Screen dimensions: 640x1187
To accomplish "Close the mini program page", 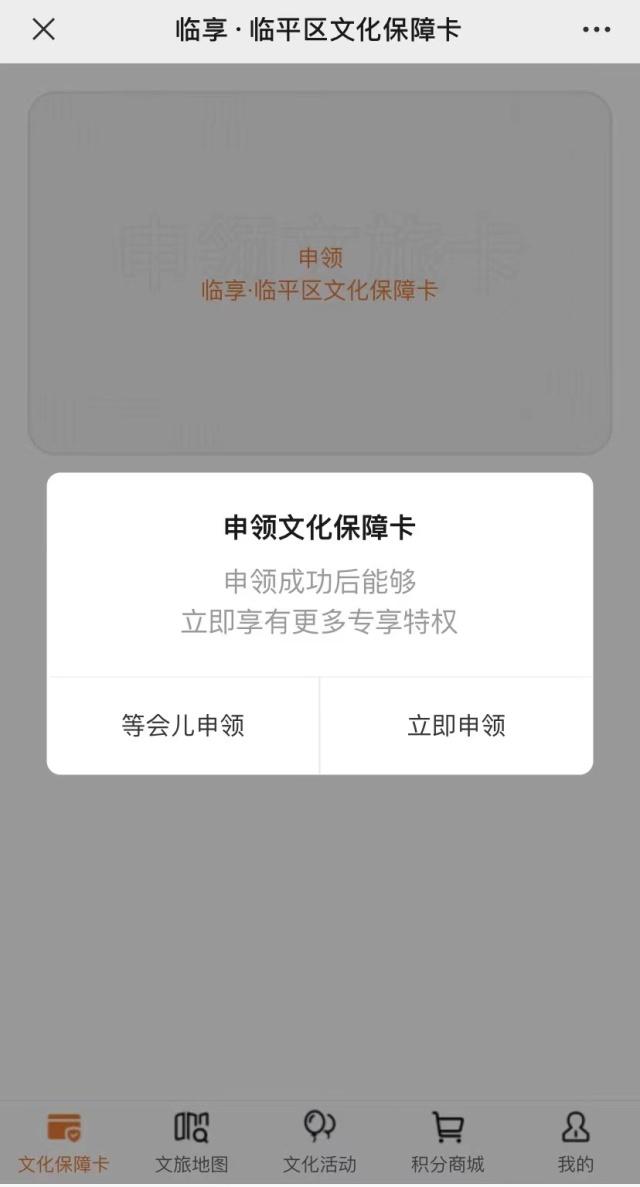I will coord(43,30).
